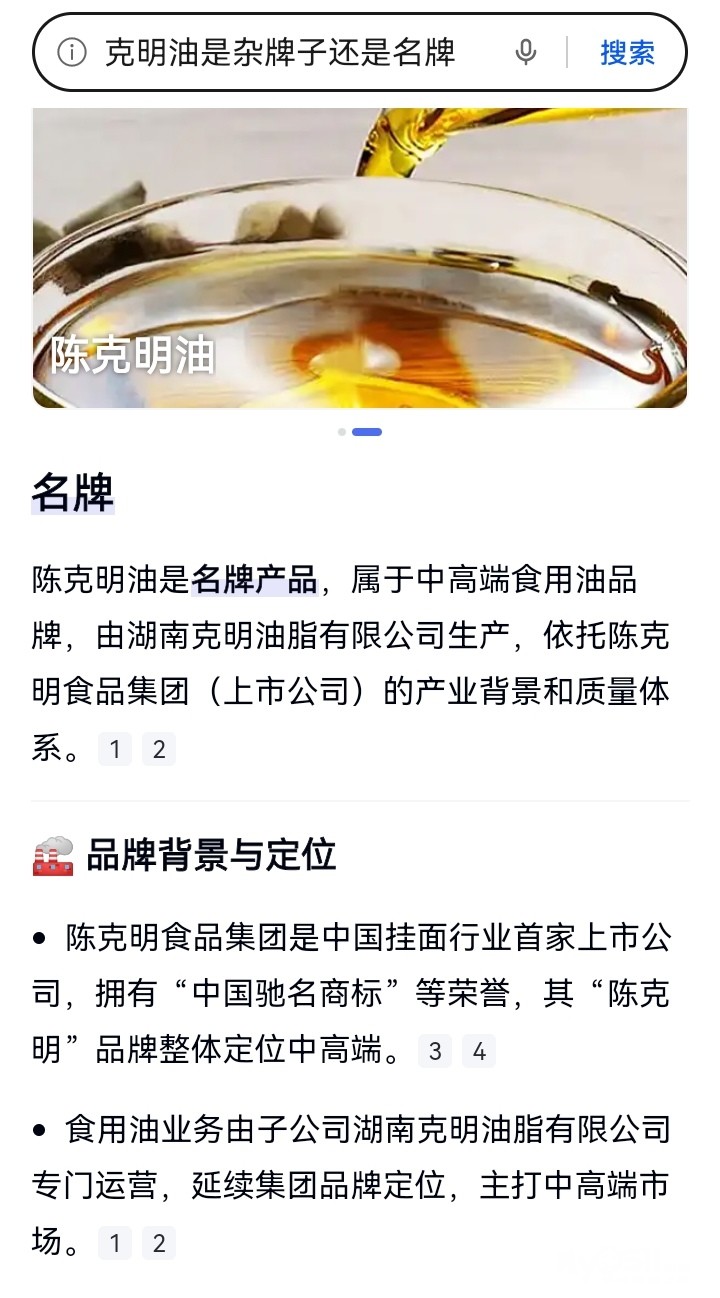Tap the blue 搜索 button
Image resolution: width=720 pixels, height=1298 pixels.
click(x=627, y=52)
